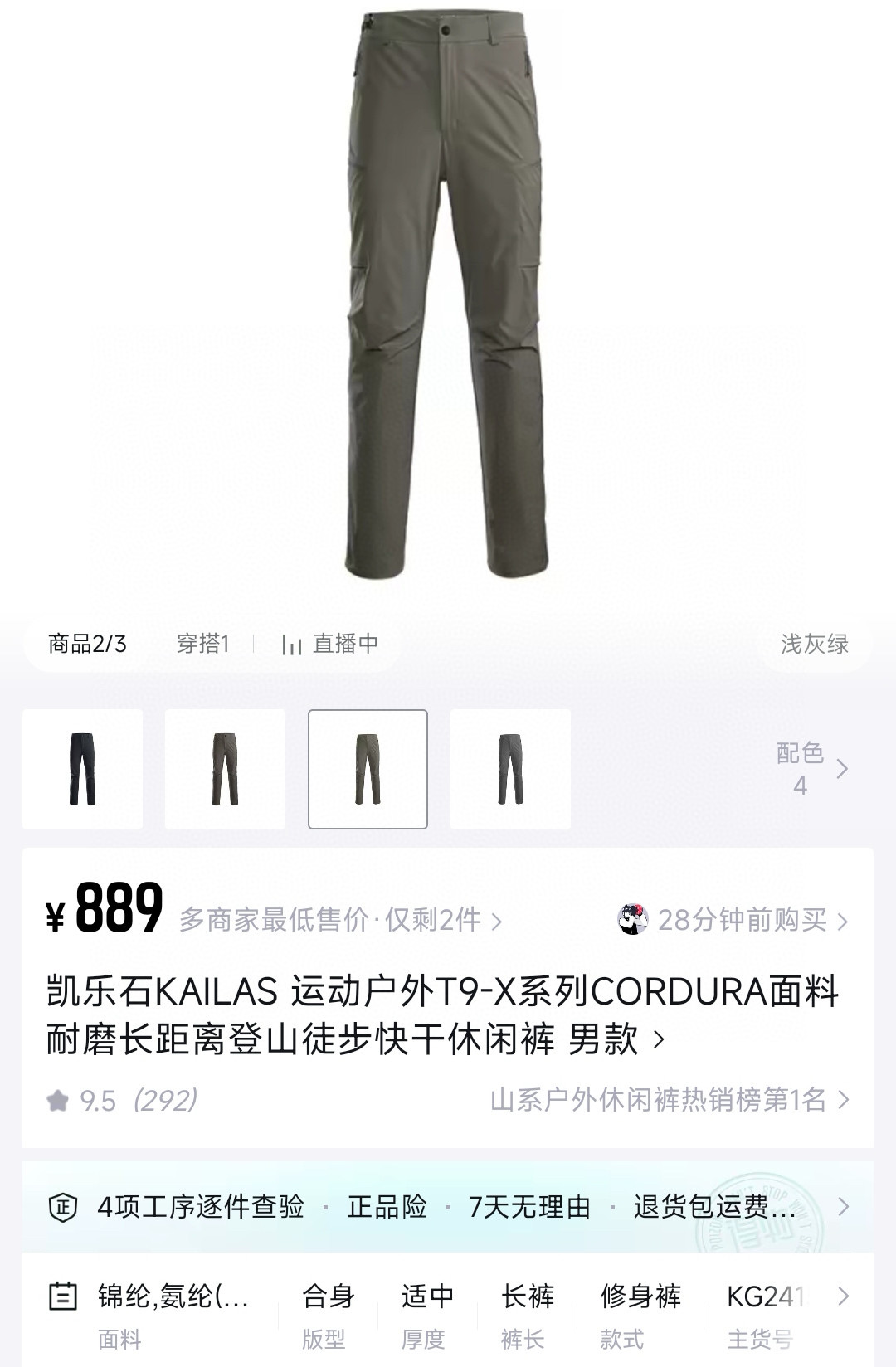Select the black pants color thumbnail

click(x=82, y=769)
